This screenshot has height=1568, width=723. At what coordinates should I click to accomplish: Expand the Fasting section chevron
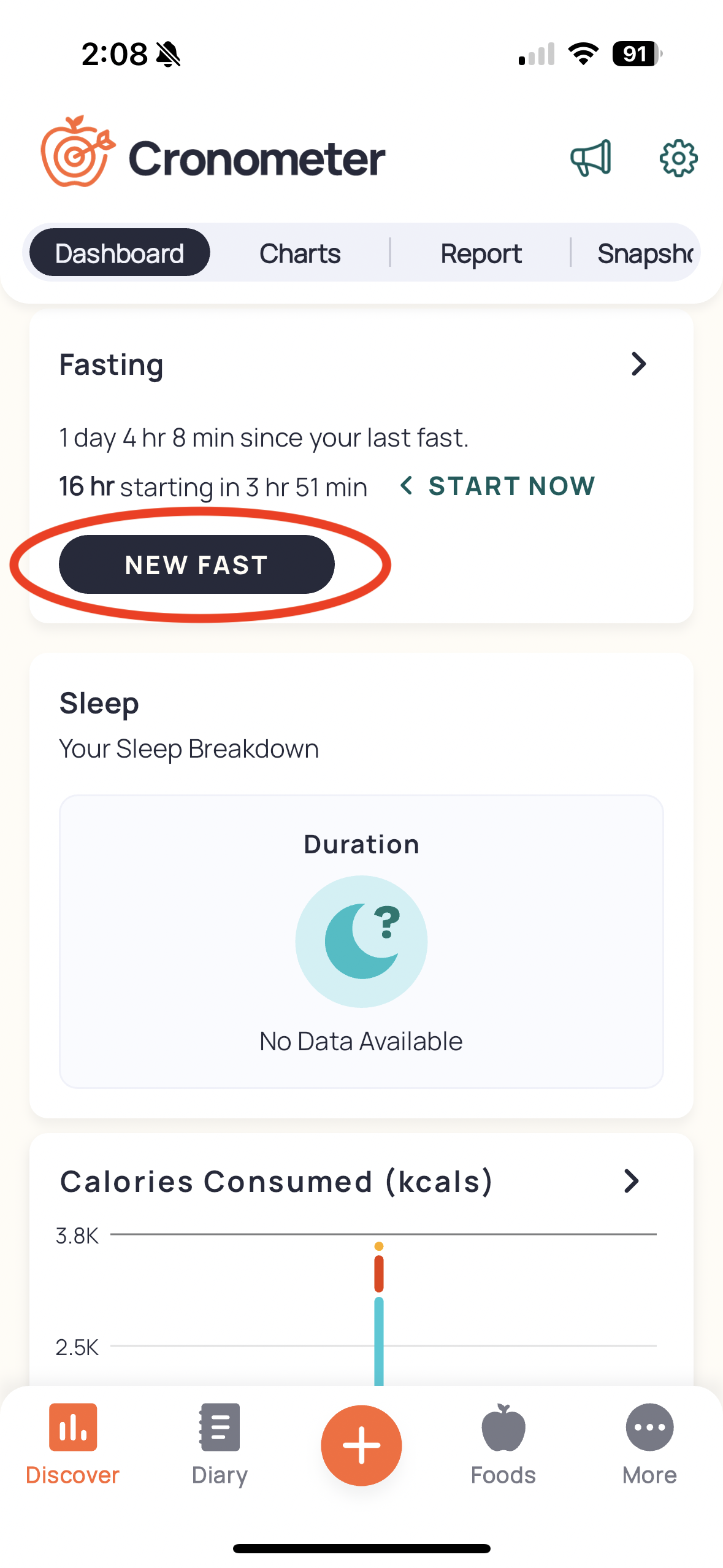click(639, 364)
